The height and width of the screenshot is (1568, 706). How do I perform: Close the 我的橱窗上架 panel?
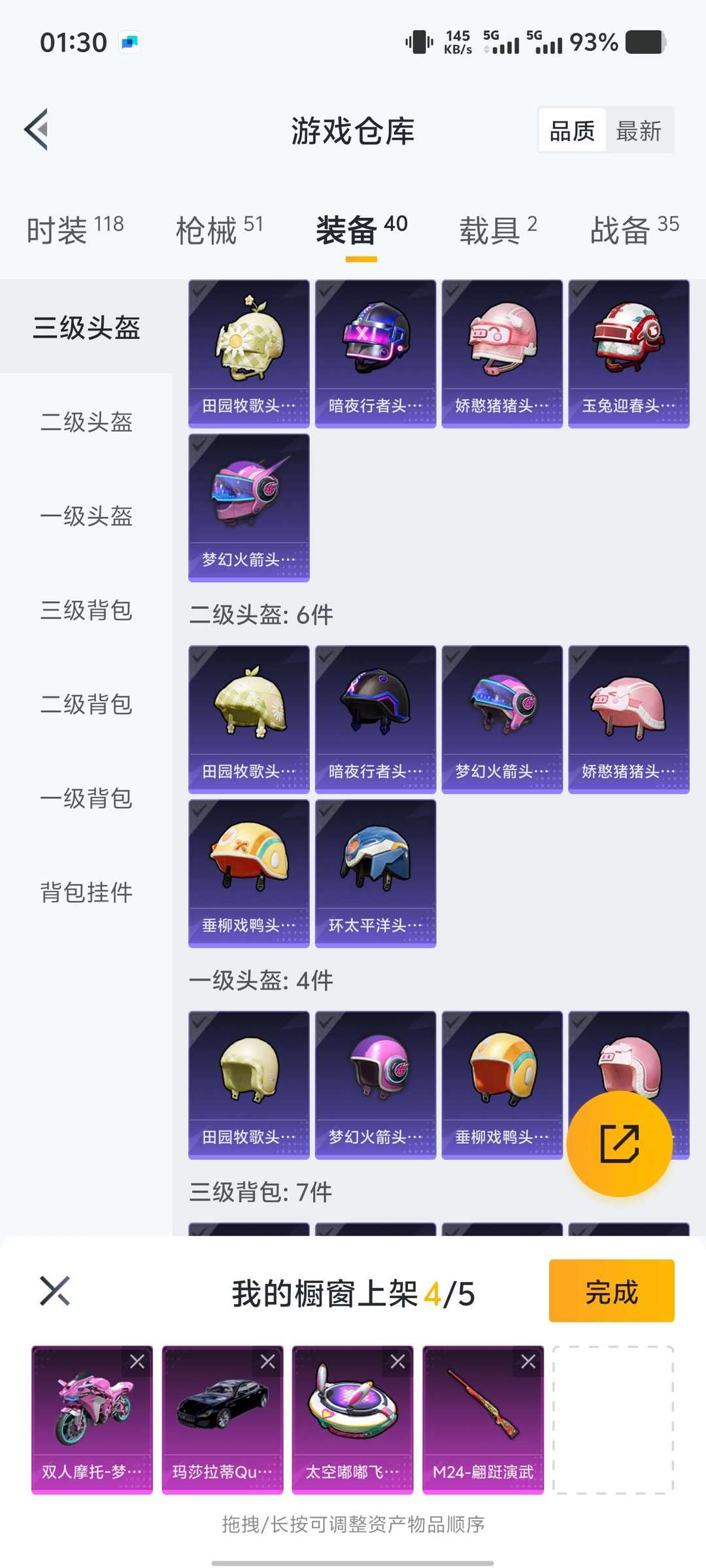[x=55, y=1291]
